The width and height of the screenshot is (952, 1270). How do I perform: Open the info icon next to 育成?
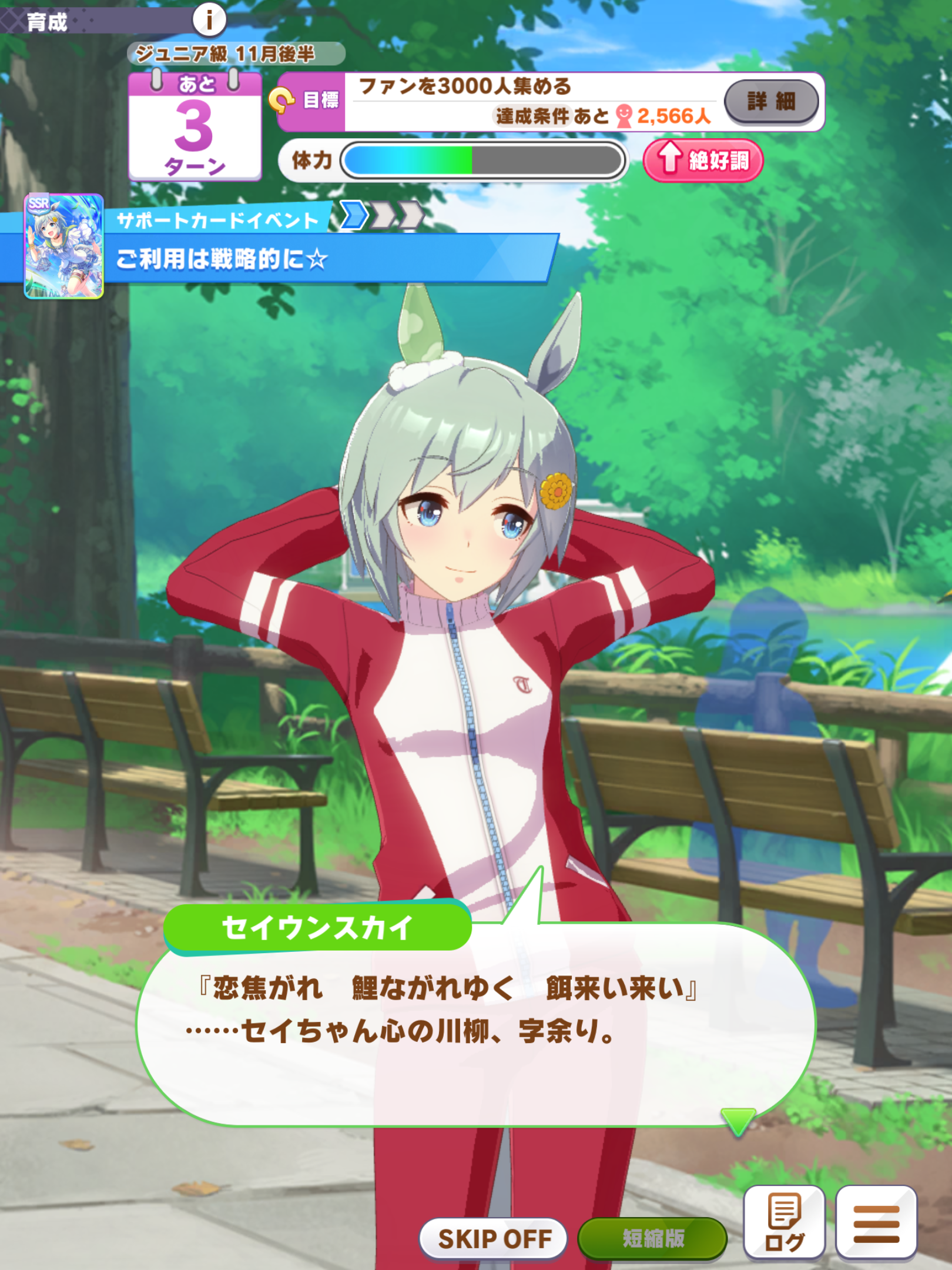tap(209, 19)
